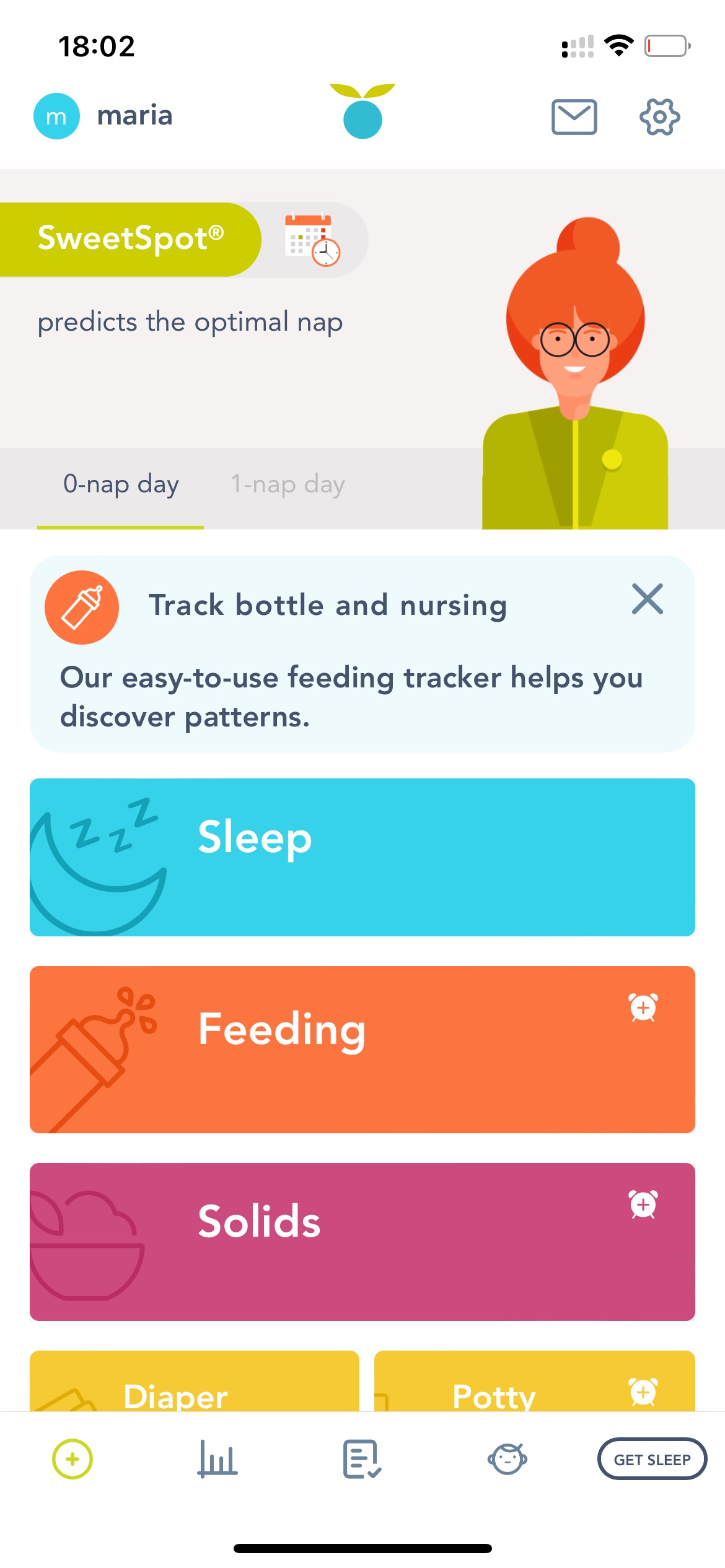Open the baby profile tab

[507, 1459]
